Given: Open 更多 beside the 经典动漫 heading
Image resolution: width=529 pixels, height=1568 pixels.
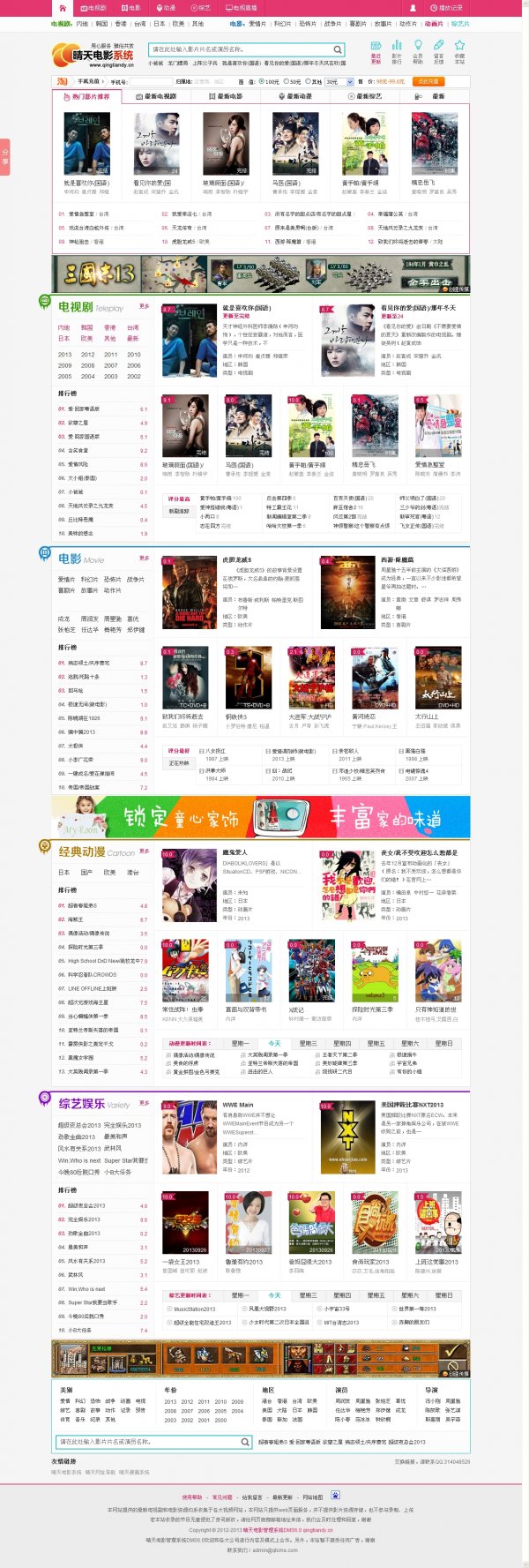Looking at the screenshot, I should click(145, 851).
